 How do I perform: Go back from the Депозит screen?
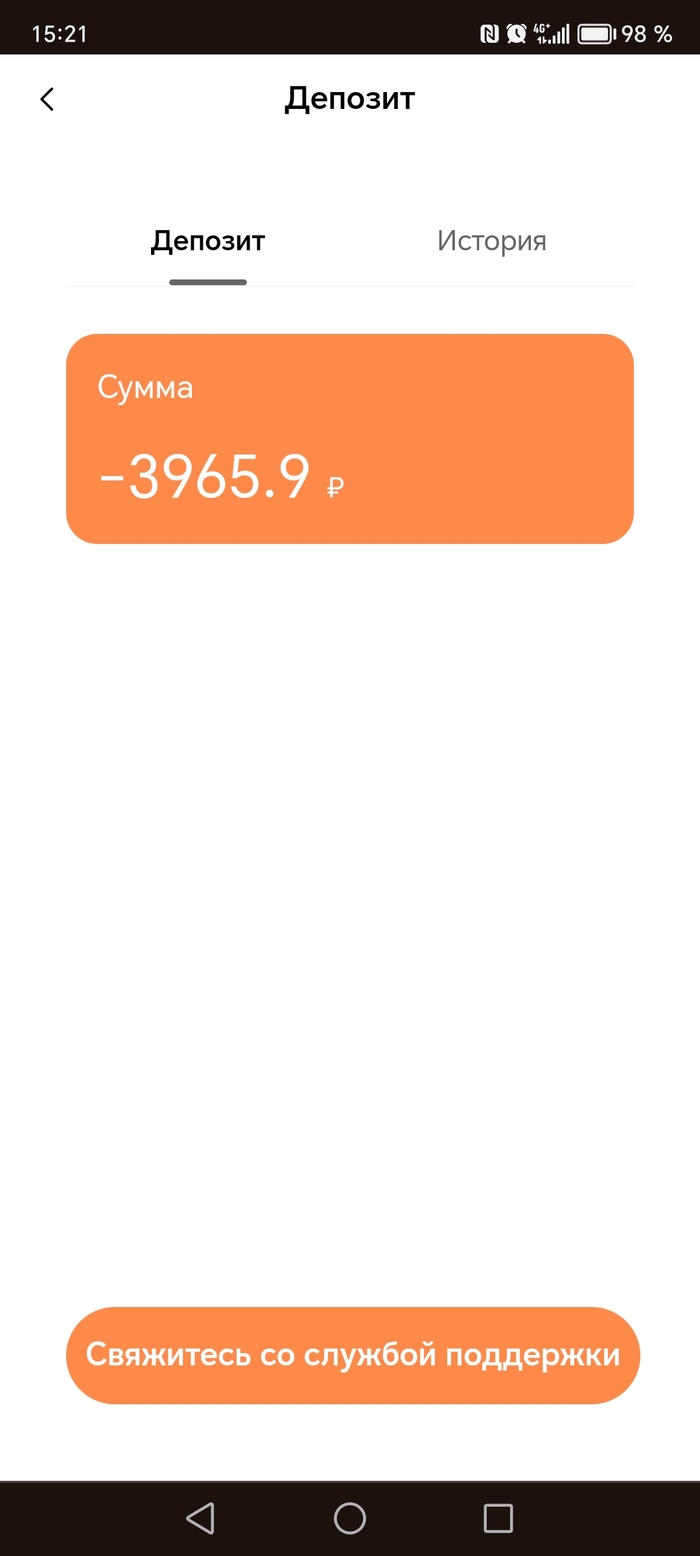tap(47, 99)
